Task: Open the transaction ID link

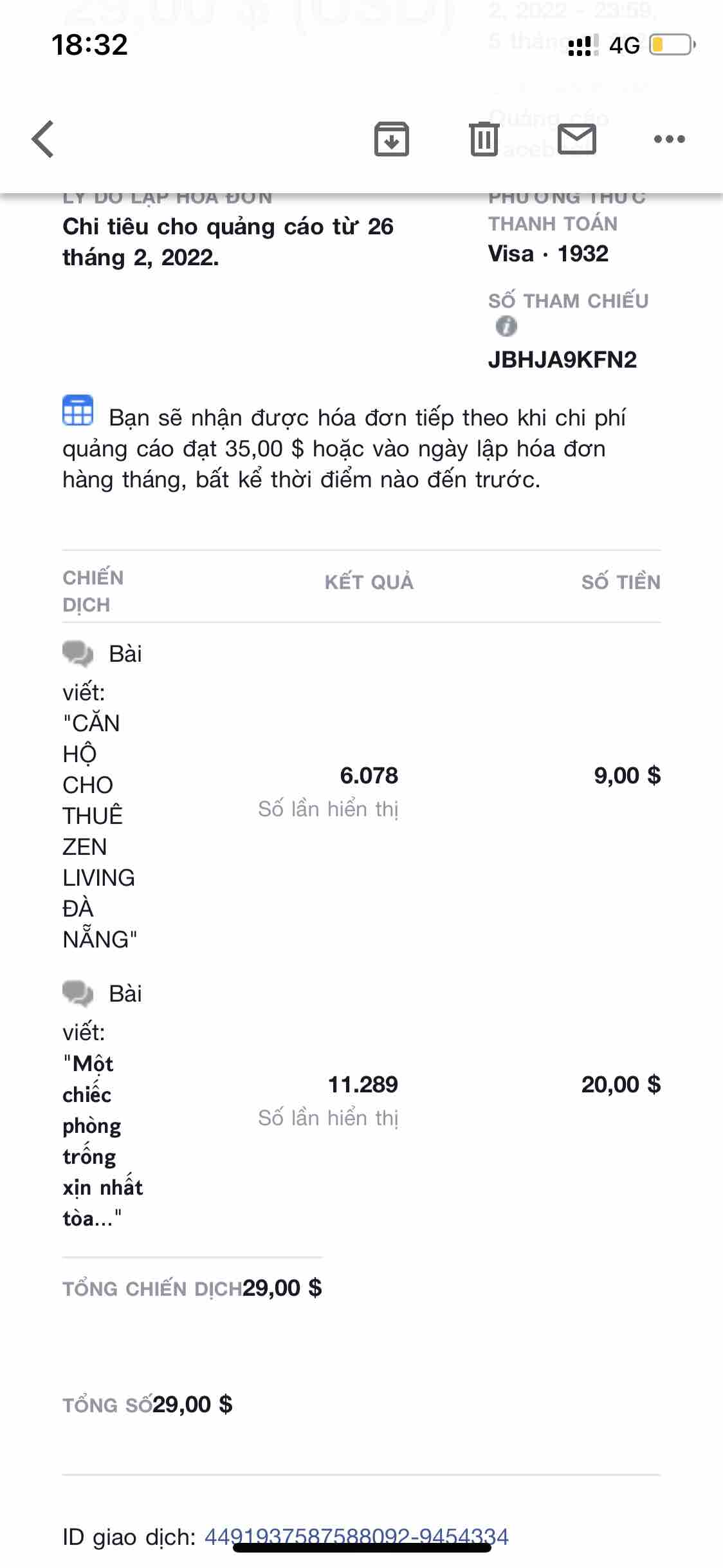Action: (356, 1536)
